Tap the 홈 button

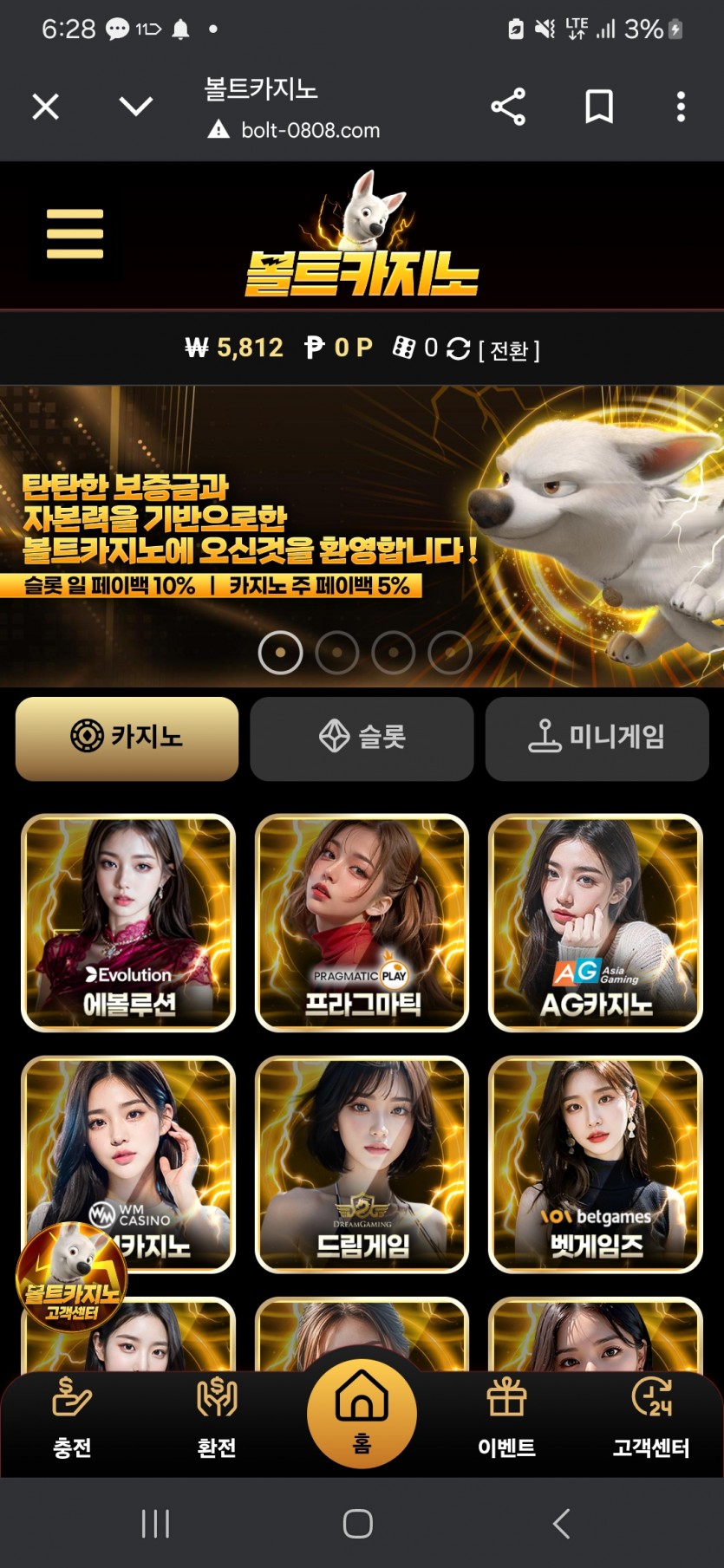tap(362, 1413)
